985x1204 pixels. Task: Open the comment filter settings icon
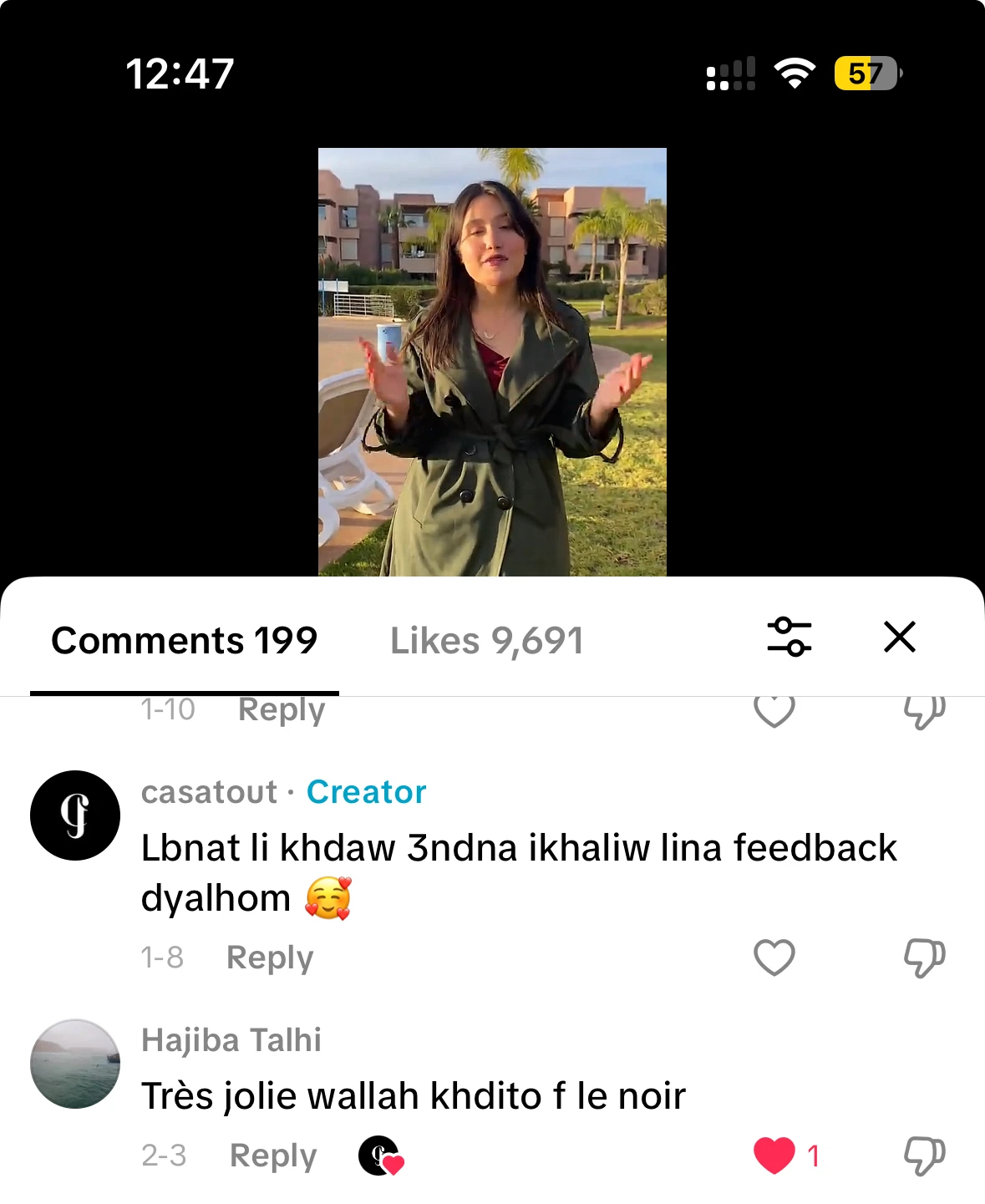coord(789,637)
